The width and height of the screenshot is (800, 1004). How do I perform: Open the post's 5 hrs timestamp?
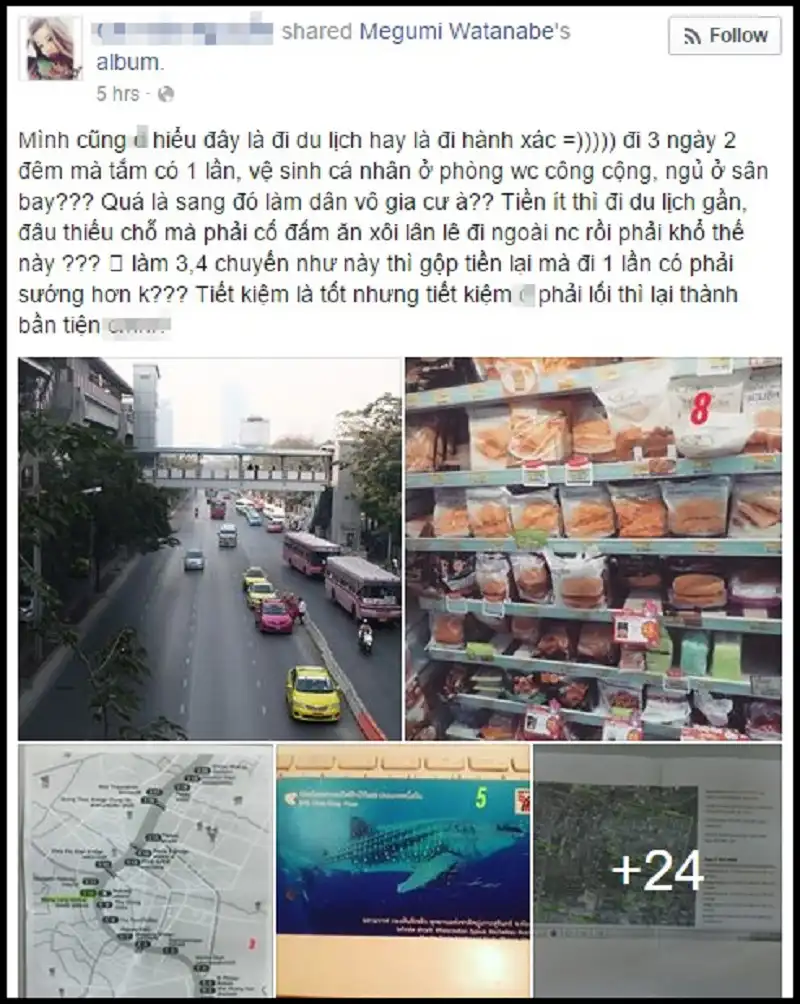click(x=117, y=94)
